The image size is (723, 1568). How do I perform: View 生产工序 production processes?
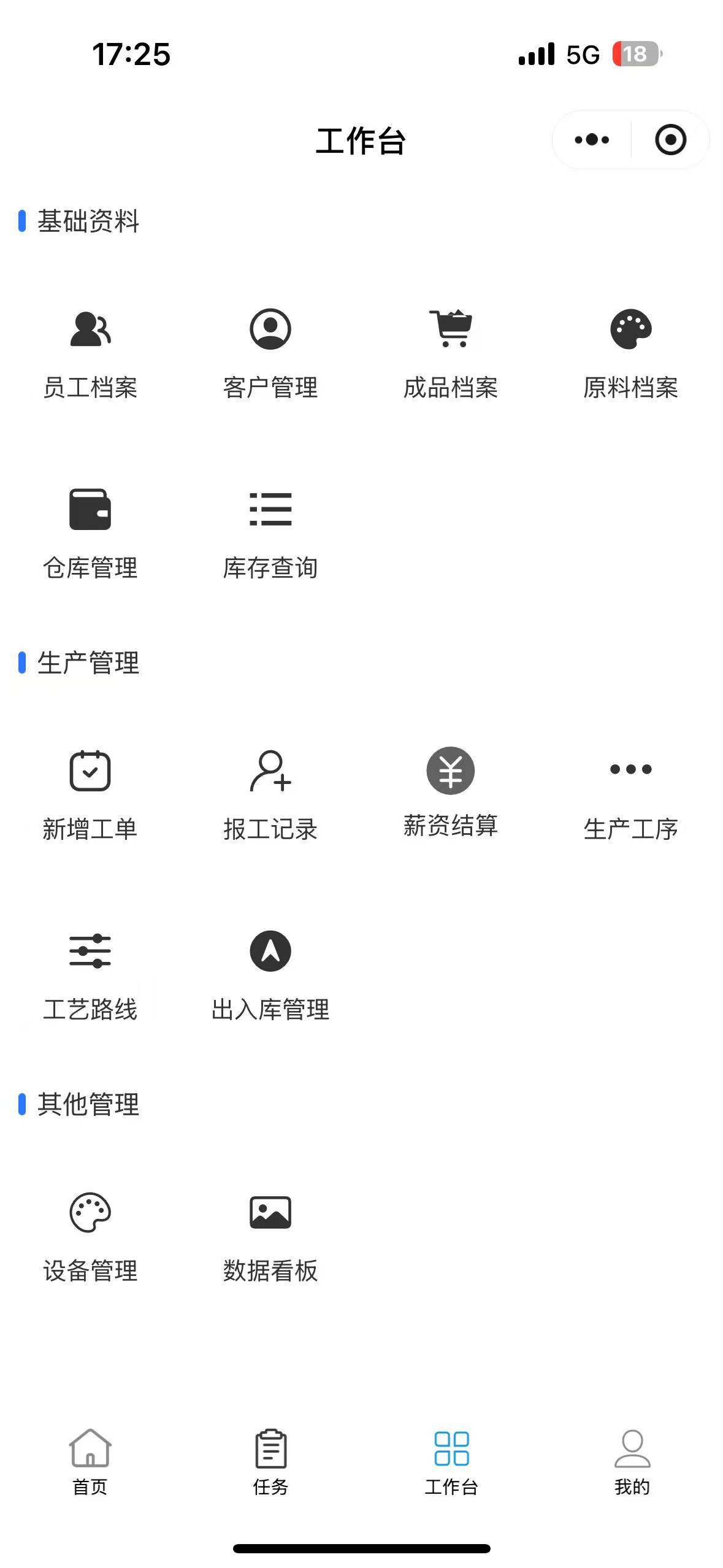coord(631,794)
